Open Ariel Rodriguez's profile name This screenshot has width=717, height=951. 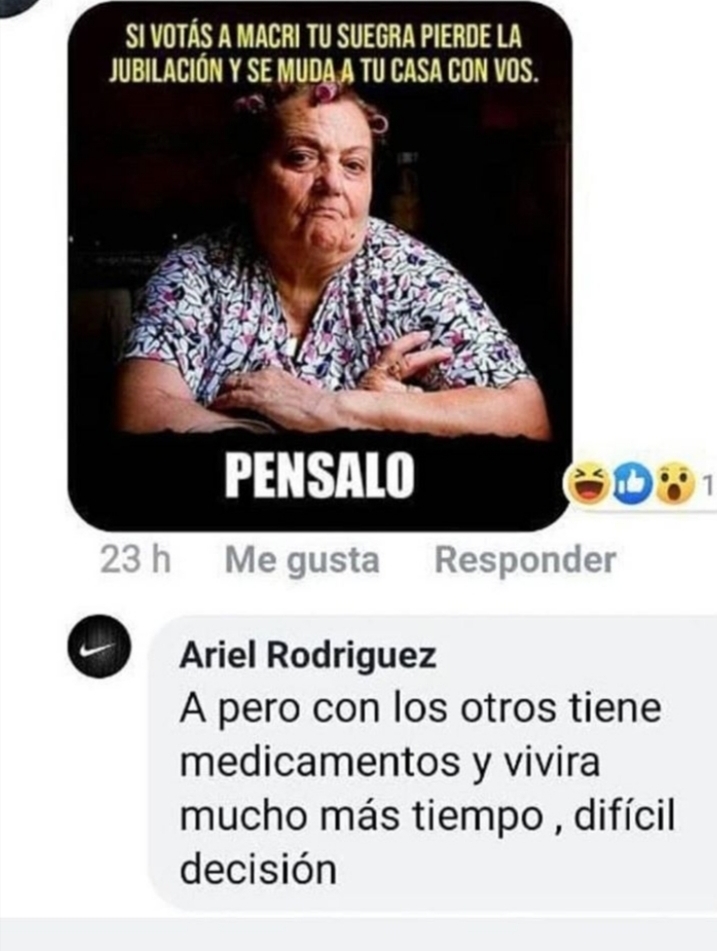point(308,656)
